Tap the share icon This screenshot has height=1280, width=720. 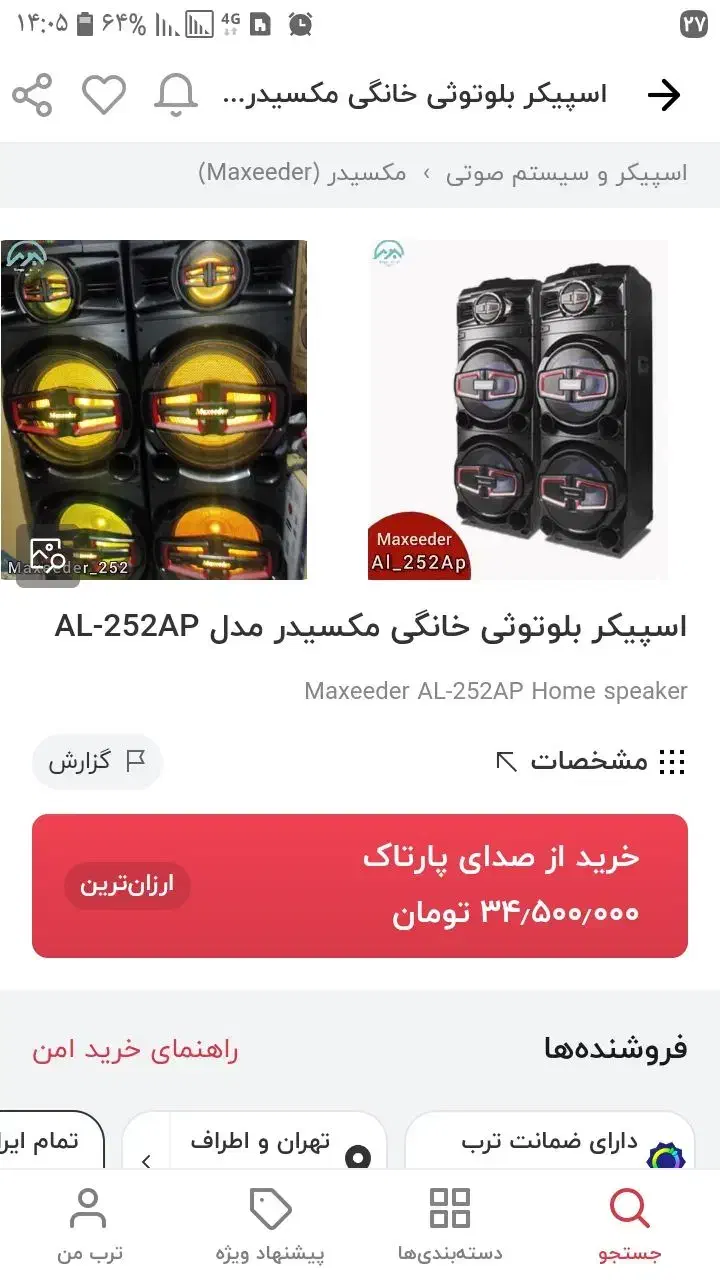(33, 94)
